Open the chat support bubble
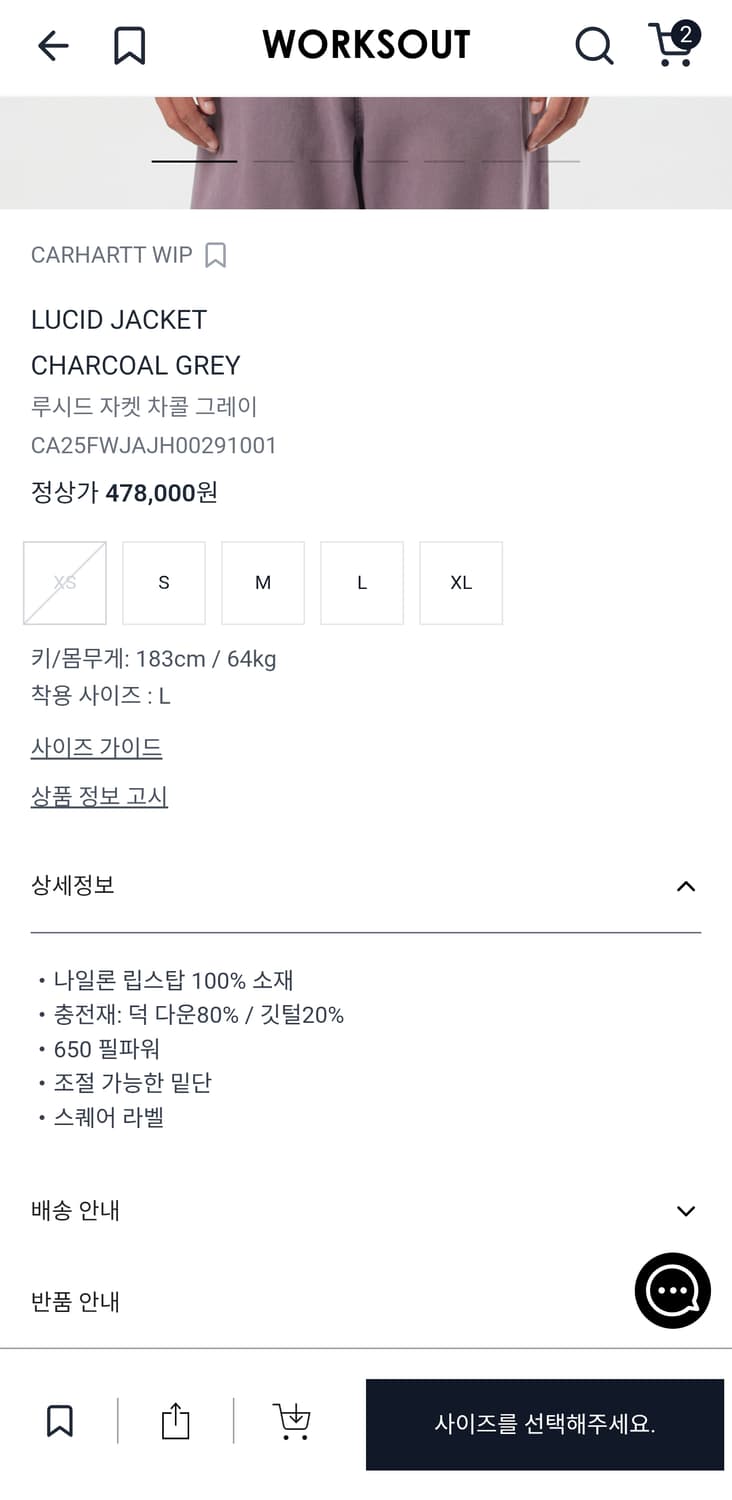 (x=672, y=1290)
